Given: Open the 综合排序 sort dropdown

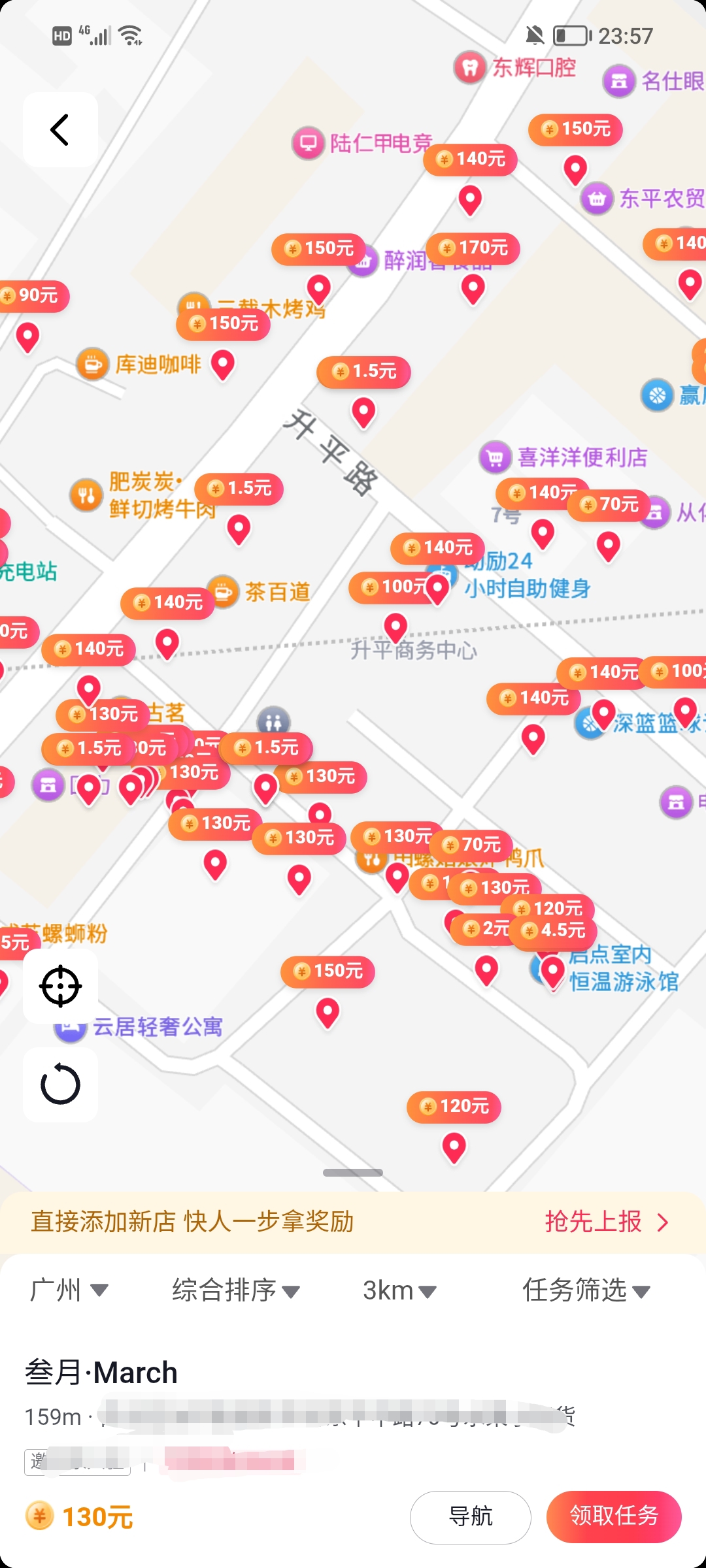Looking at the screenshot, I should (235, 1290).
